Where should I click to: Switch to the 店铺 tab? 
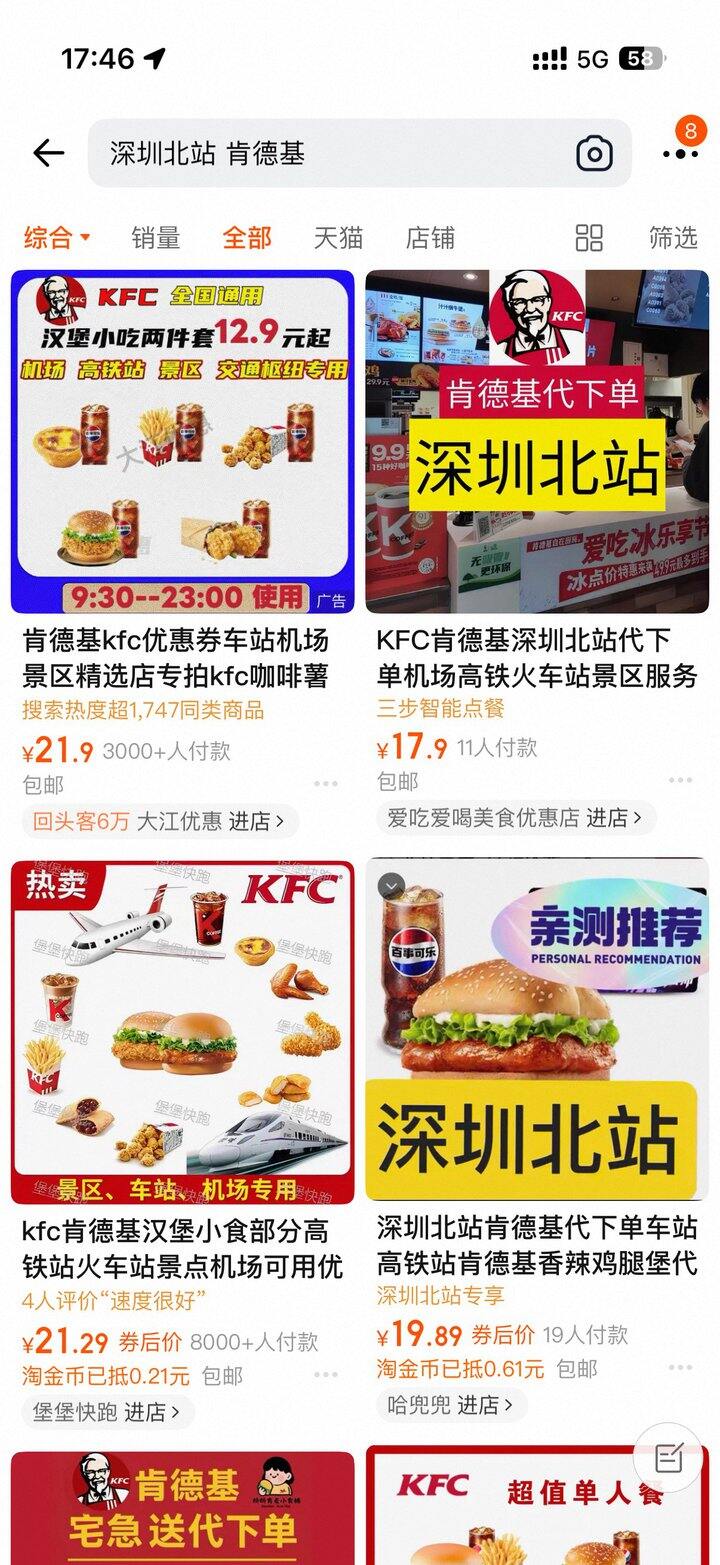point(430,238)
